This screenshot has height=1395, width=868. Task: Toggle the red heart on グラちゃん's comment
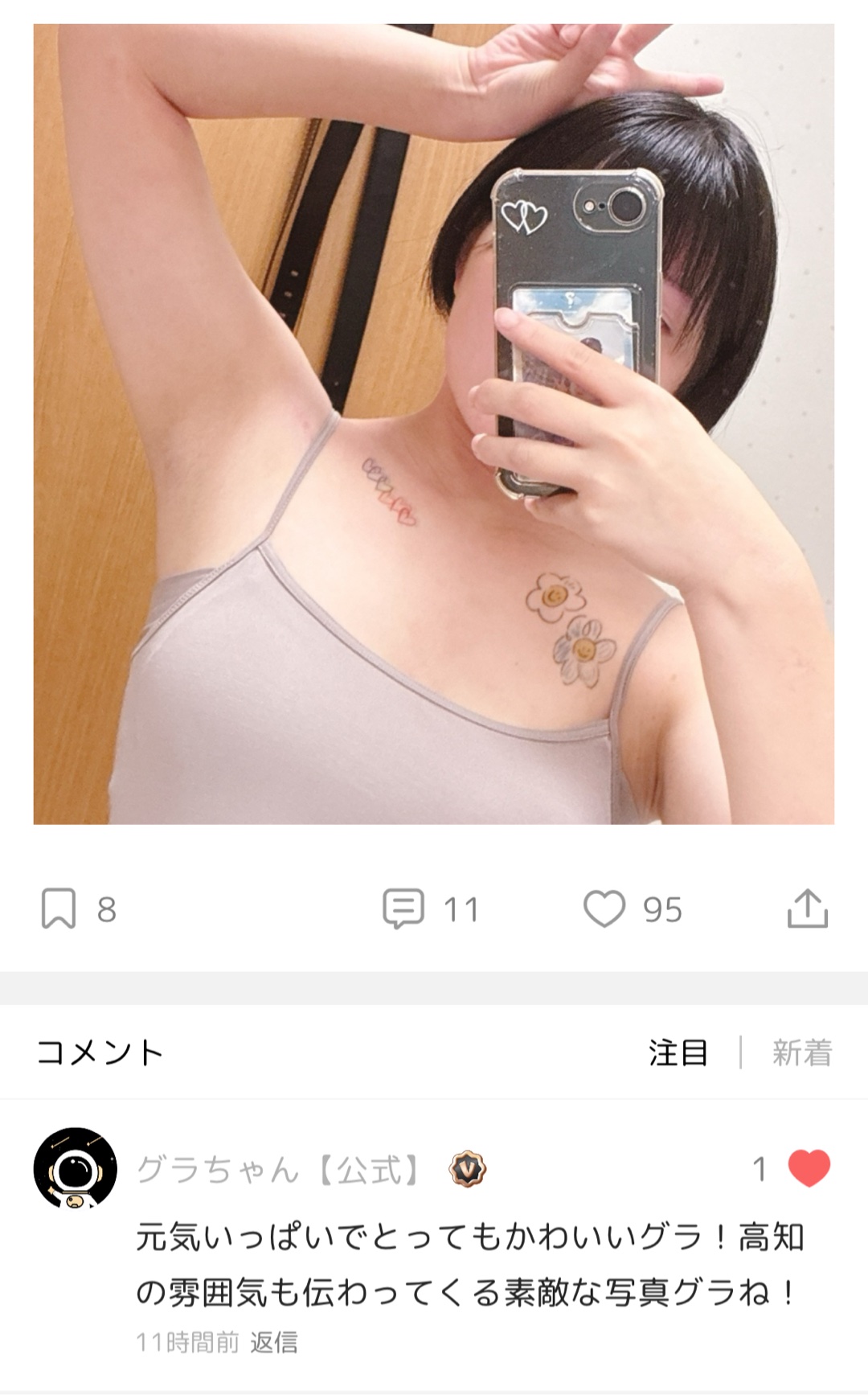tap(809, 1168)
